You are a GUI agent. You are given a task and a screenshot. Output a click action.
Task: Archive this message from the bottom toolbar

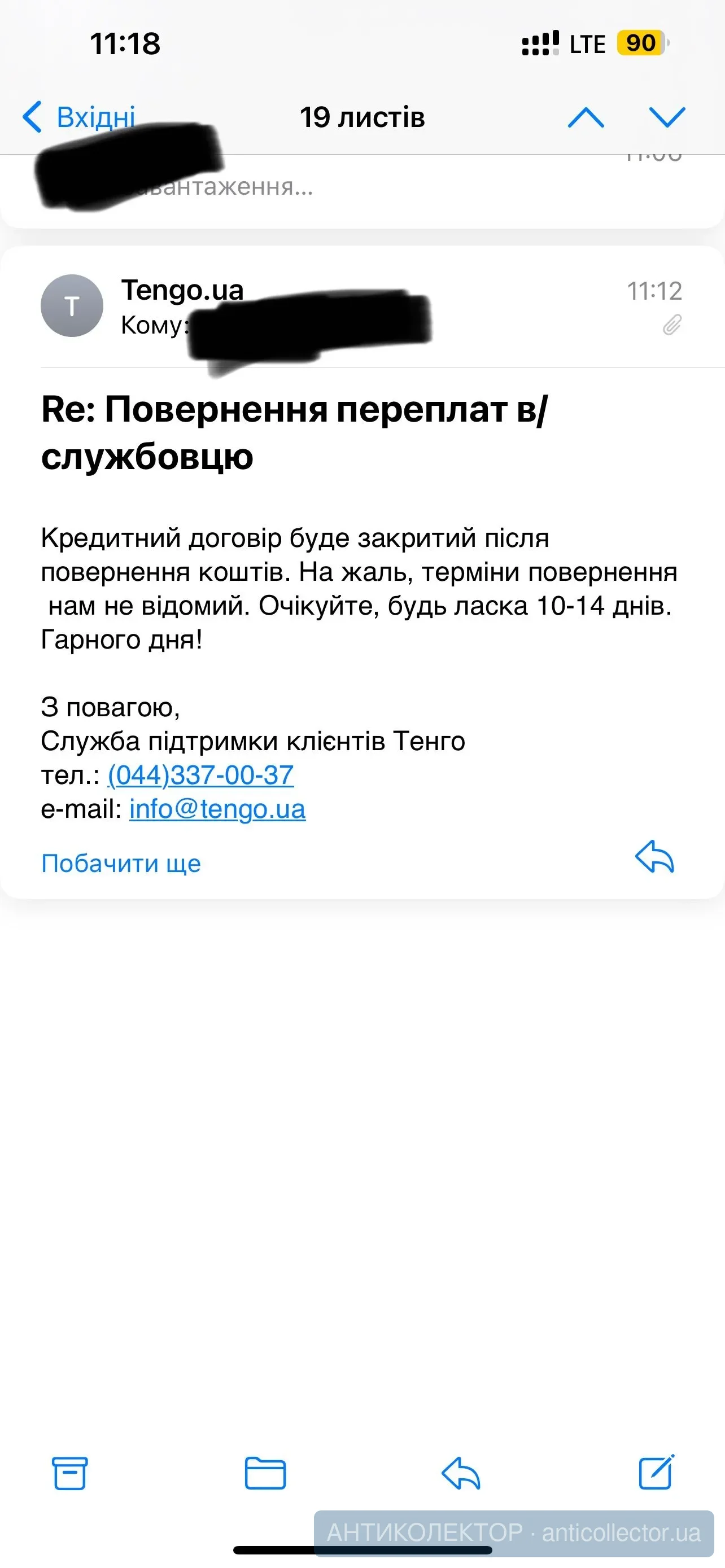click(70, 1473)
